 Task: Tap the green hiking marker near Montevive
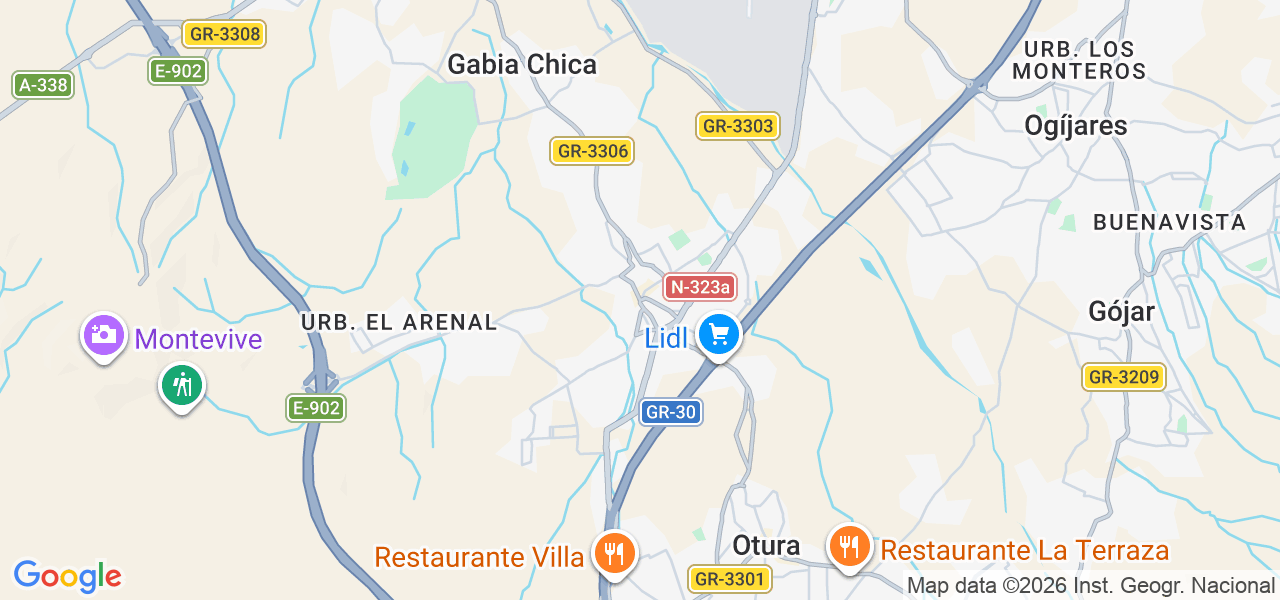point(182,384)
